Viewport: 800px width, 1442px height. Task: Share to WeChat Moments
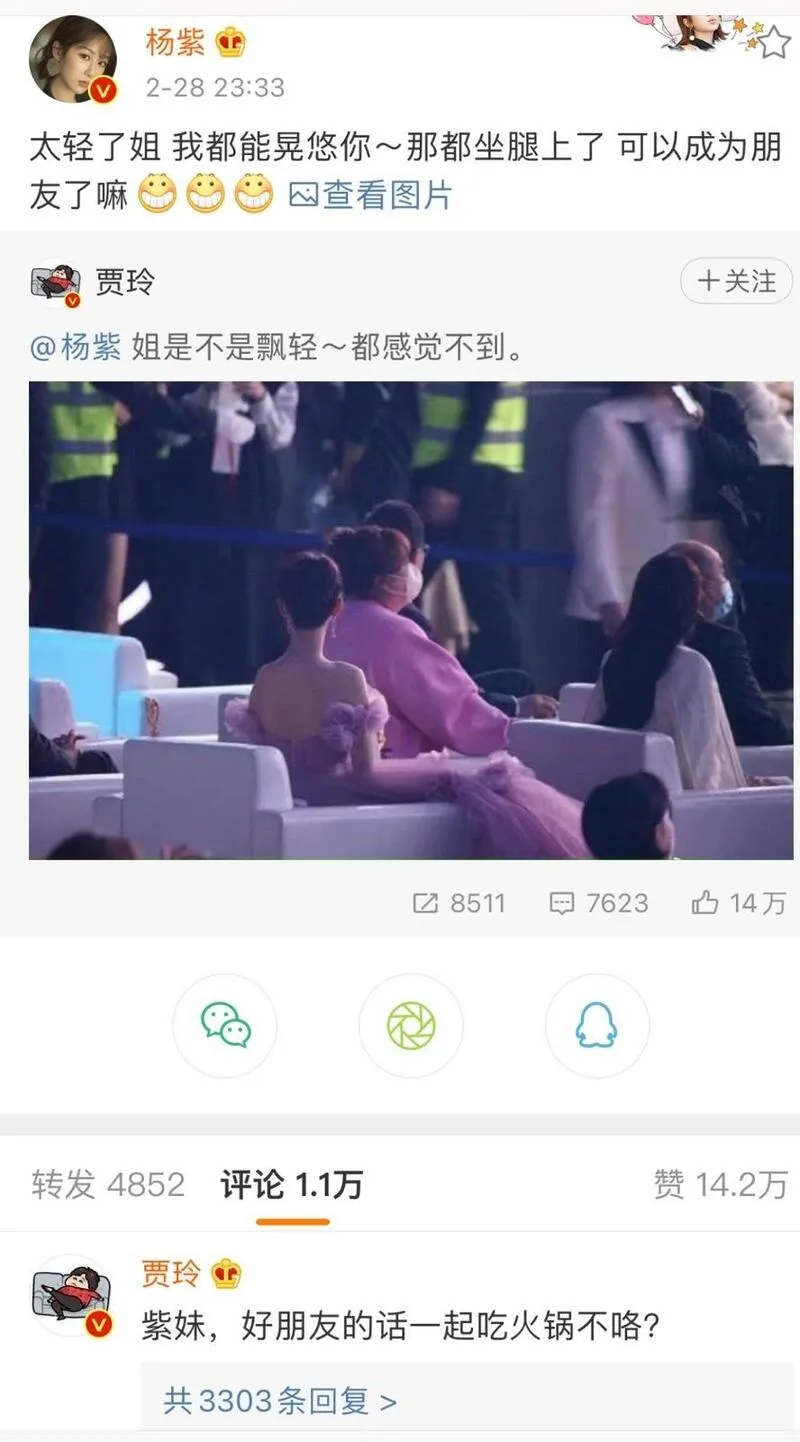[411, 1025]
